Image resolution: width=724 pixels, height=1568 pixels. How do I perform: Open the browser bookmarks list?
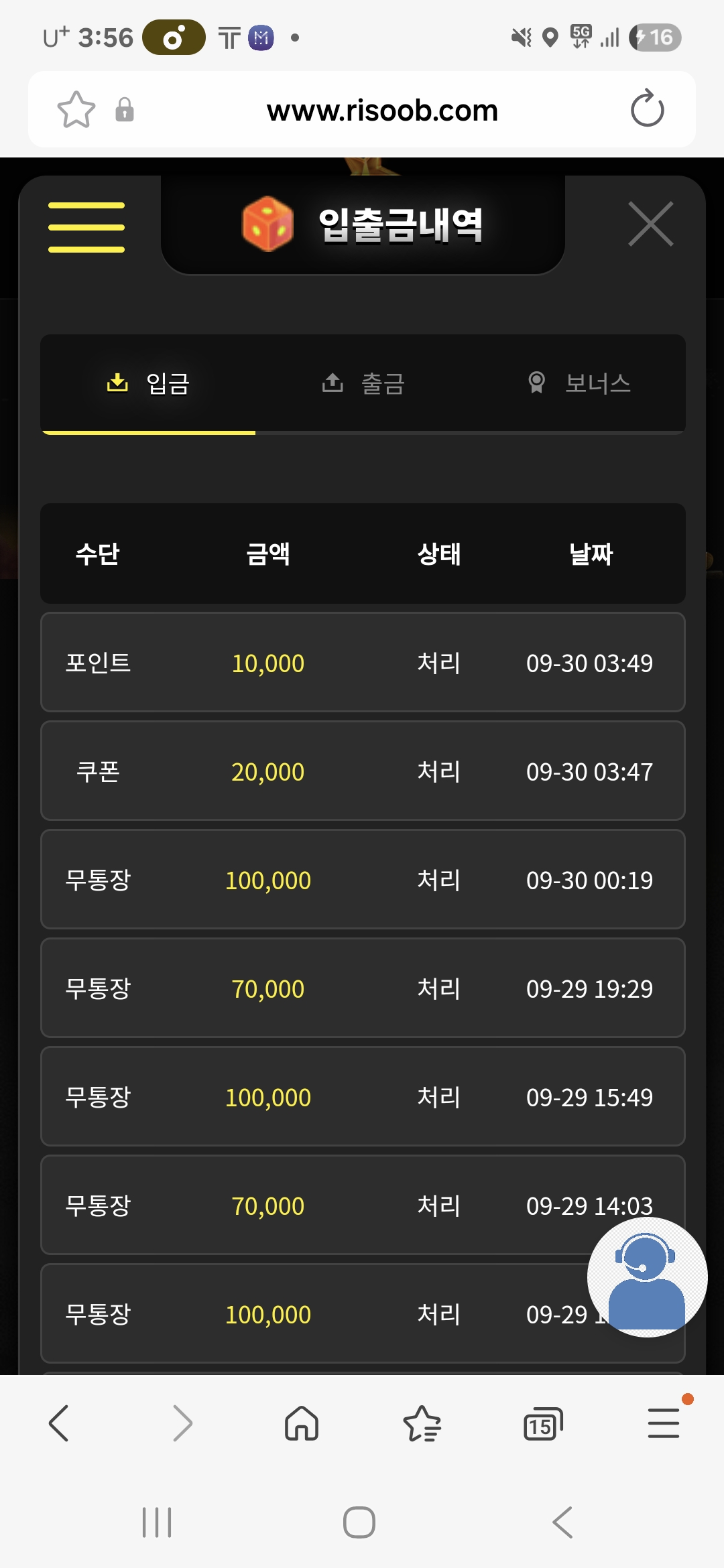[x=422, y=1423]
